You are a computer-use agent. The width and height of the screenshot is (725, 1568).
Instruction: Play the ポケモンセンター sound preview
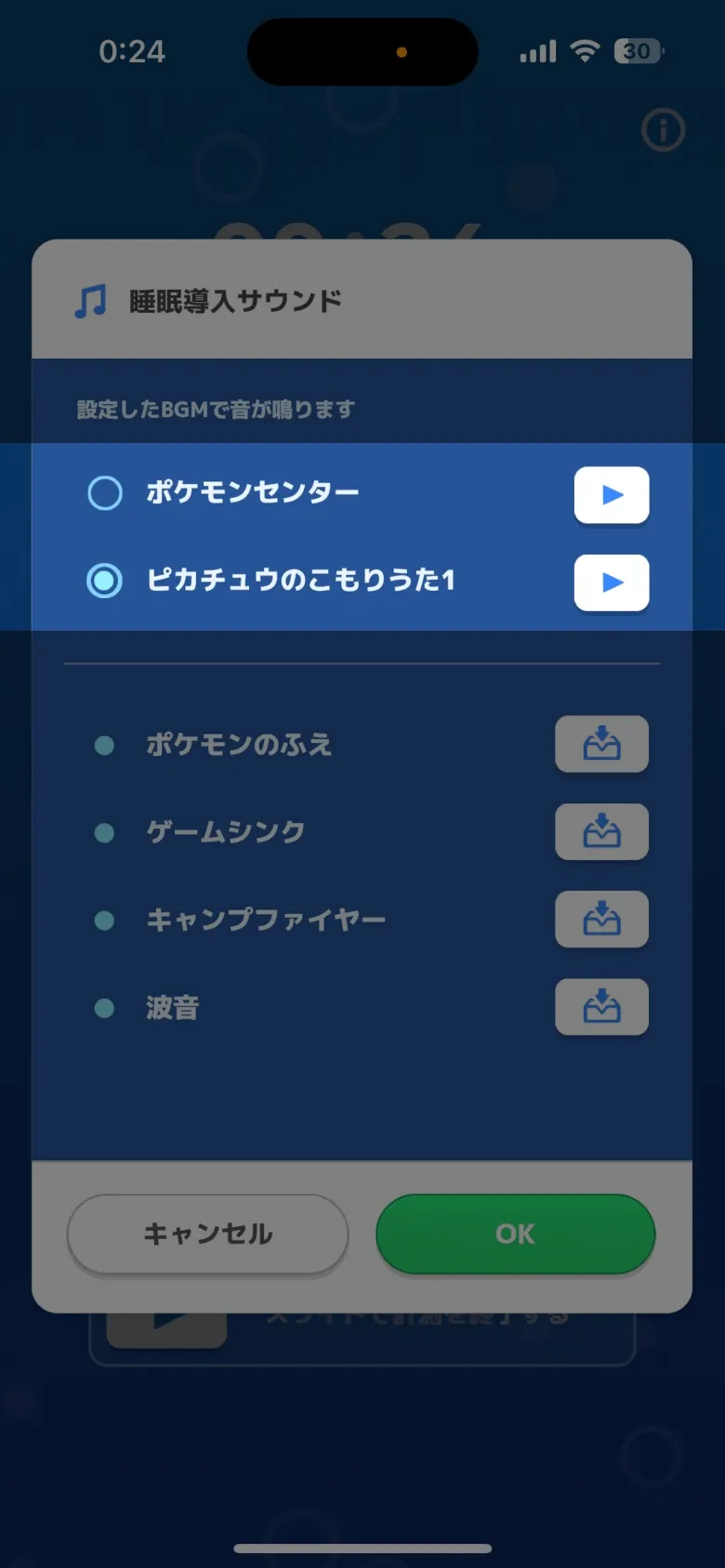point(611,495)
